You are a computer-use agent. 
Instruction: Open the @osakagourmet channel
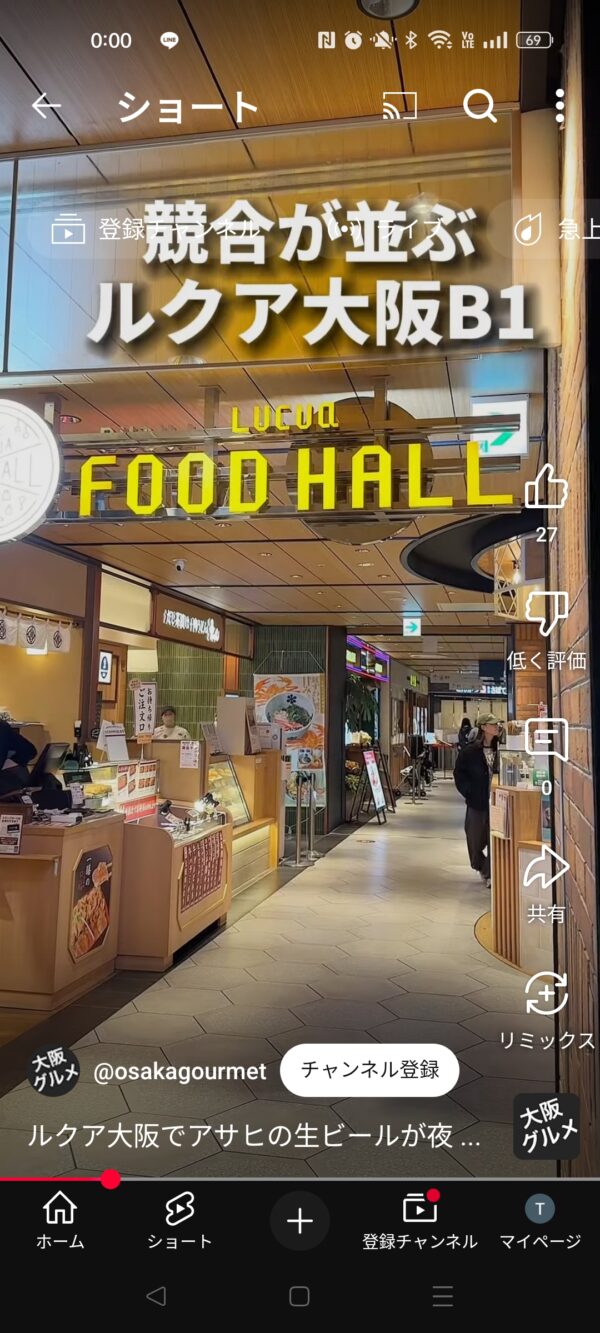[x=179, y=1071]
